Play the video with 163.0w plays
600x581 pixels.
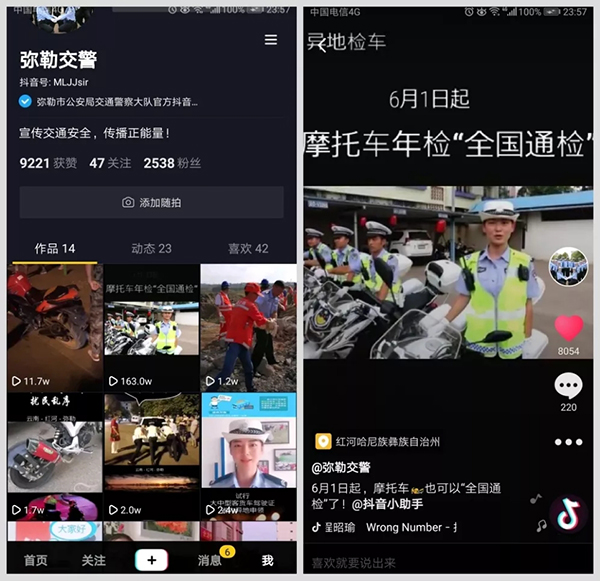pos(151,327)
